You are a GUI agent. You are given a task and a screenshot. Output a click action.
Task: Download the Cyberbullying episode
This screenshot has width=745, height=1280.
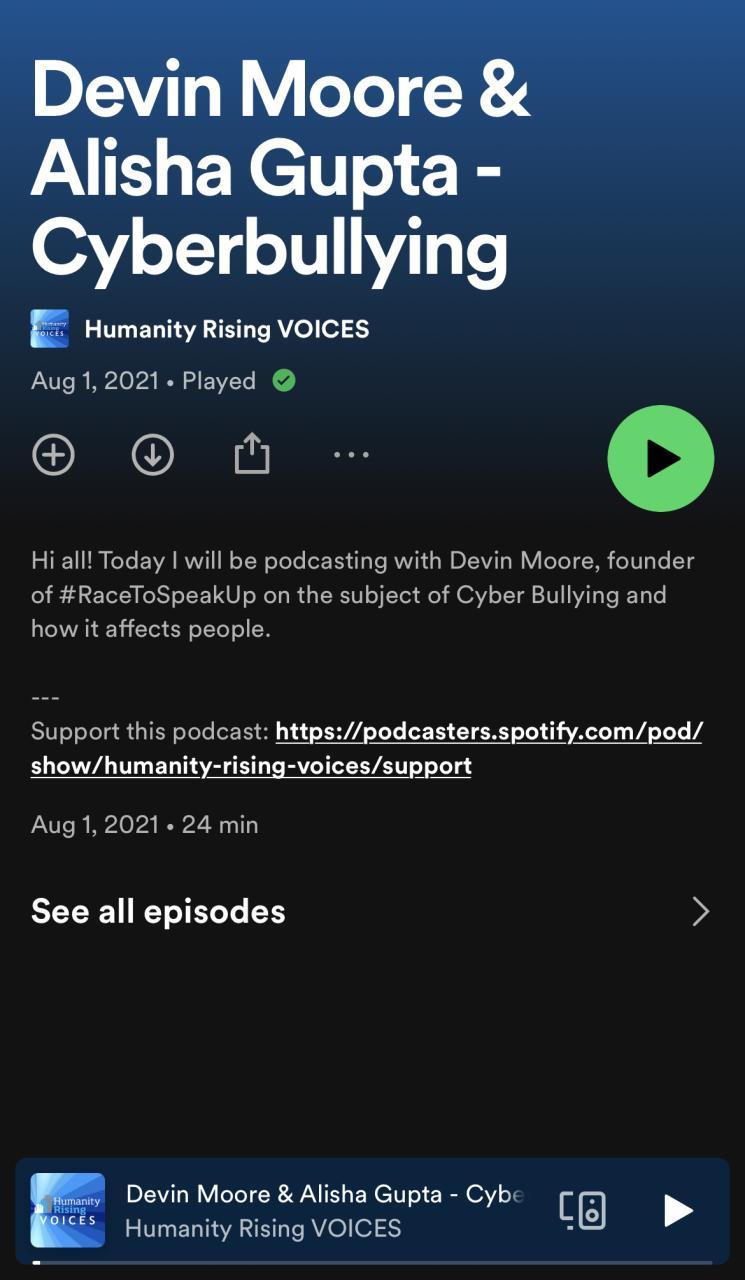(153, 455)
